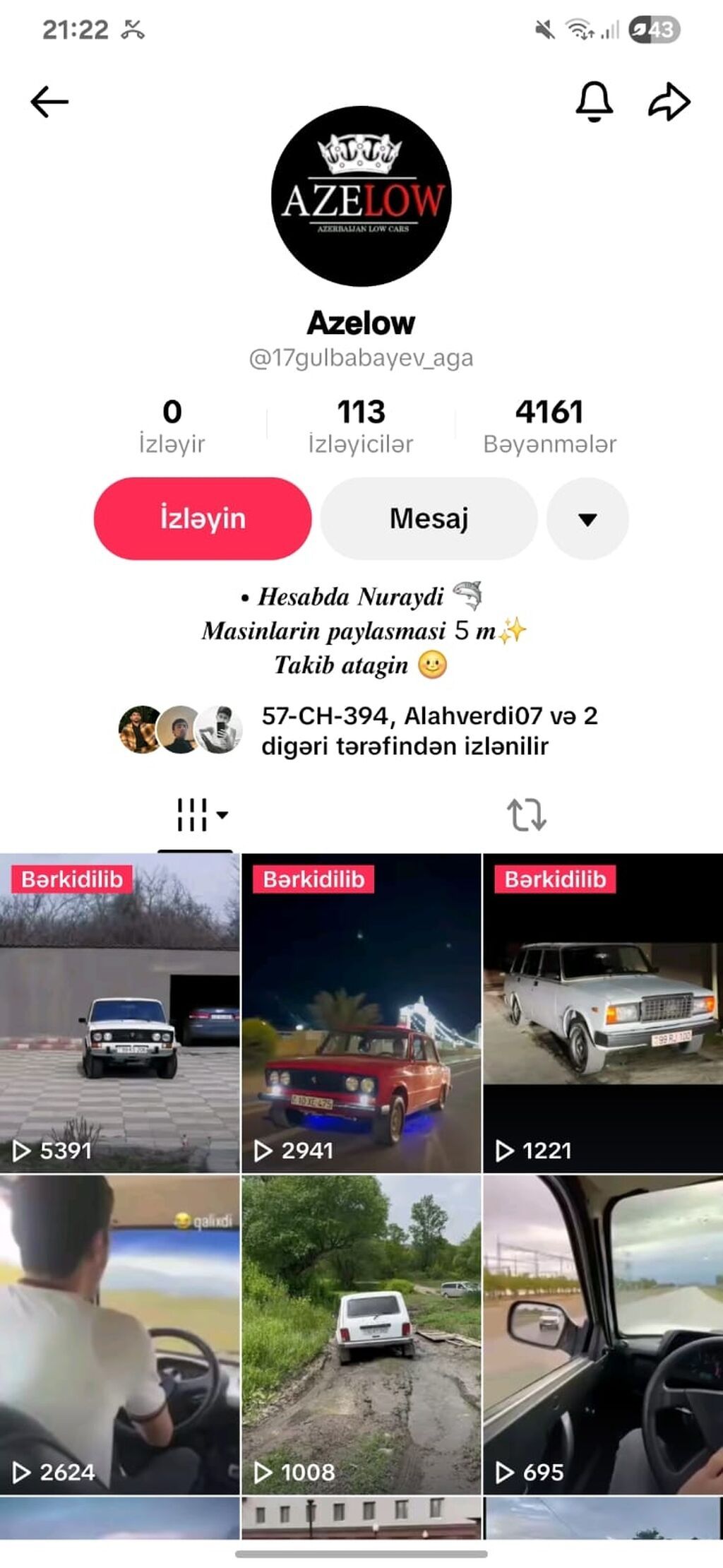Go back using the arrow icon
The image size is (723, 1568).
coord(49,102)
